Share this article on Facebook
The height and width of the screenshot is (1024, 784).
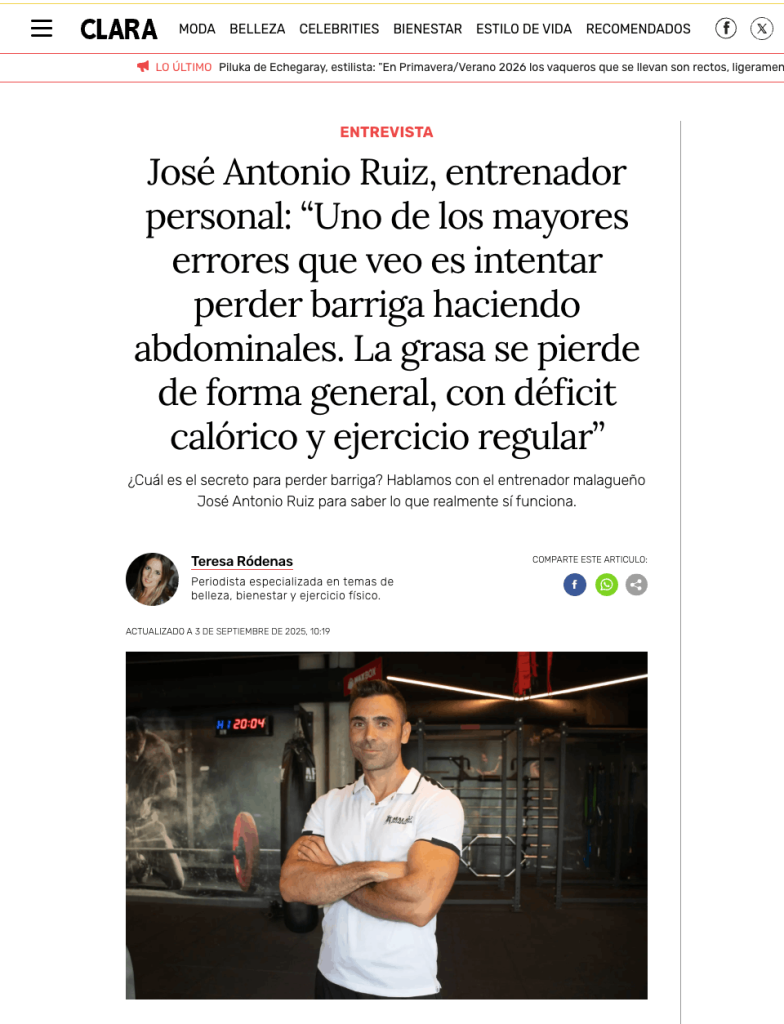pos(574,585)
